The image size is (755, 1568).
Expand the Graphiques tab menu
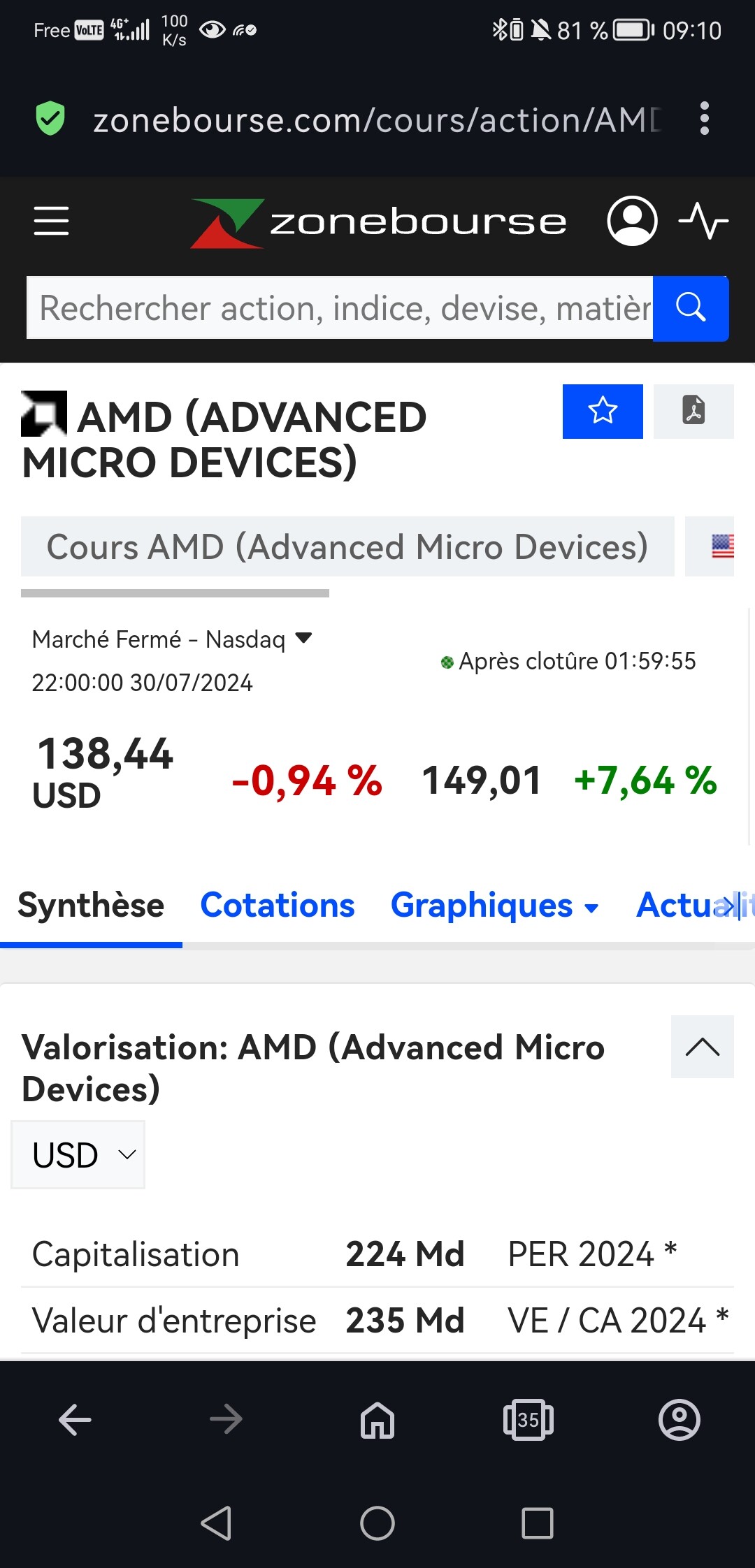[x=494, y=905]
